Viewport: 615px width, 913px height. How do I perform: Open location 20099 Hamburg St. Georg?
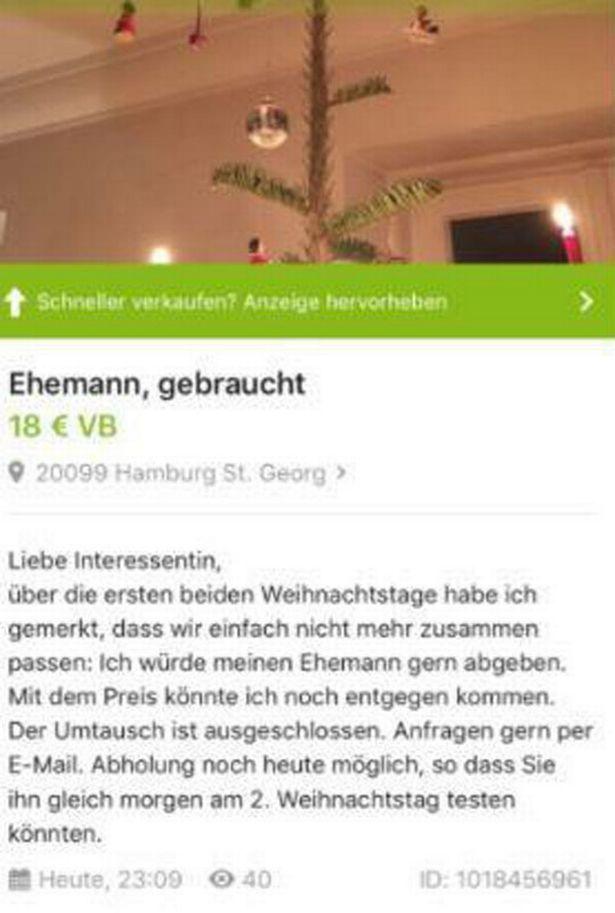coord(180,473)
